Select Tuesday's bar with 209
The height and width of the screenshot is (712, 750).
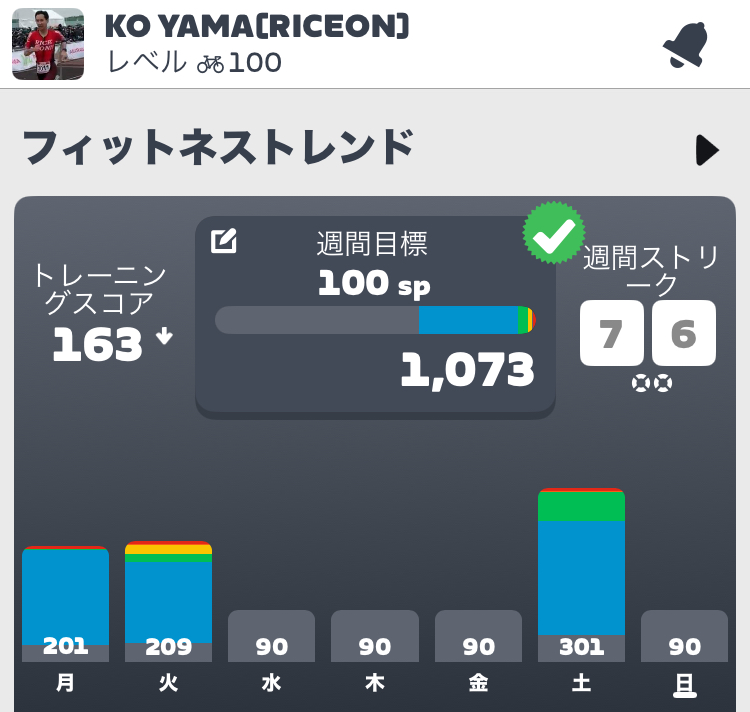[x=168, y=600]
